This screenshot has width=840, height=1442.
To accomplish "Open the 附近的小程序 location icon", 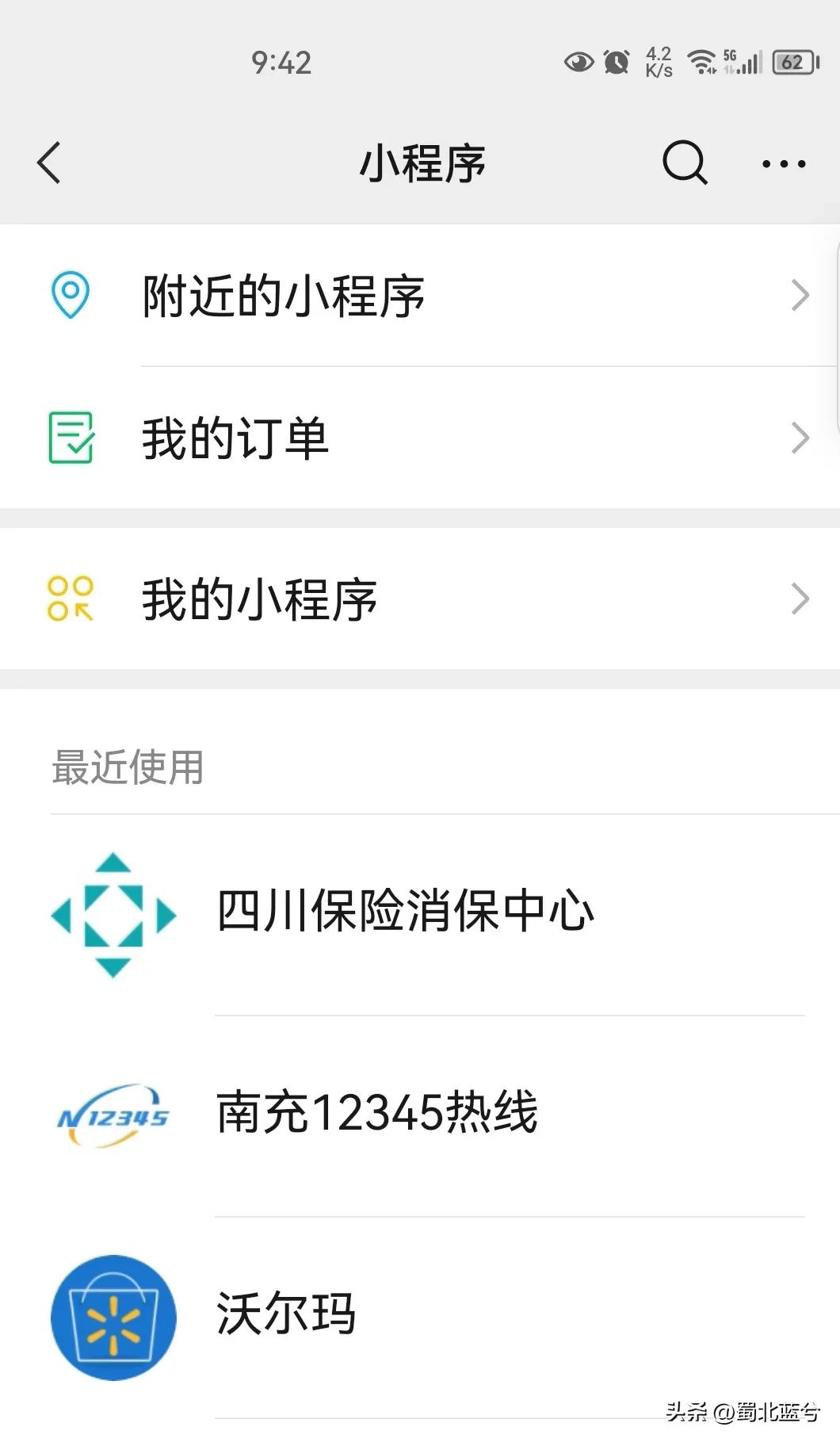I will coord(69,294).
